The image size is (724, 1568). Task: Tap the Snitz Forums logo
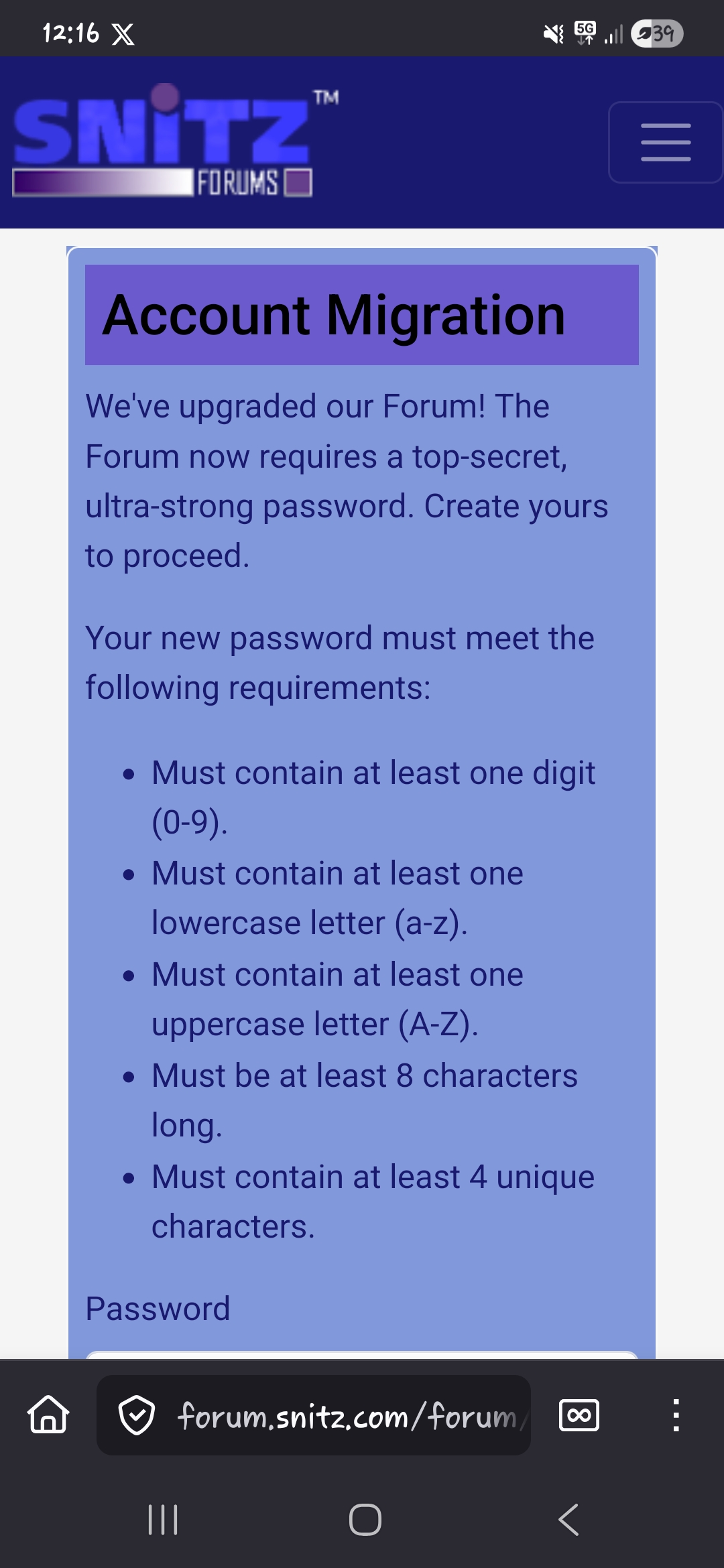pos(163,142)
